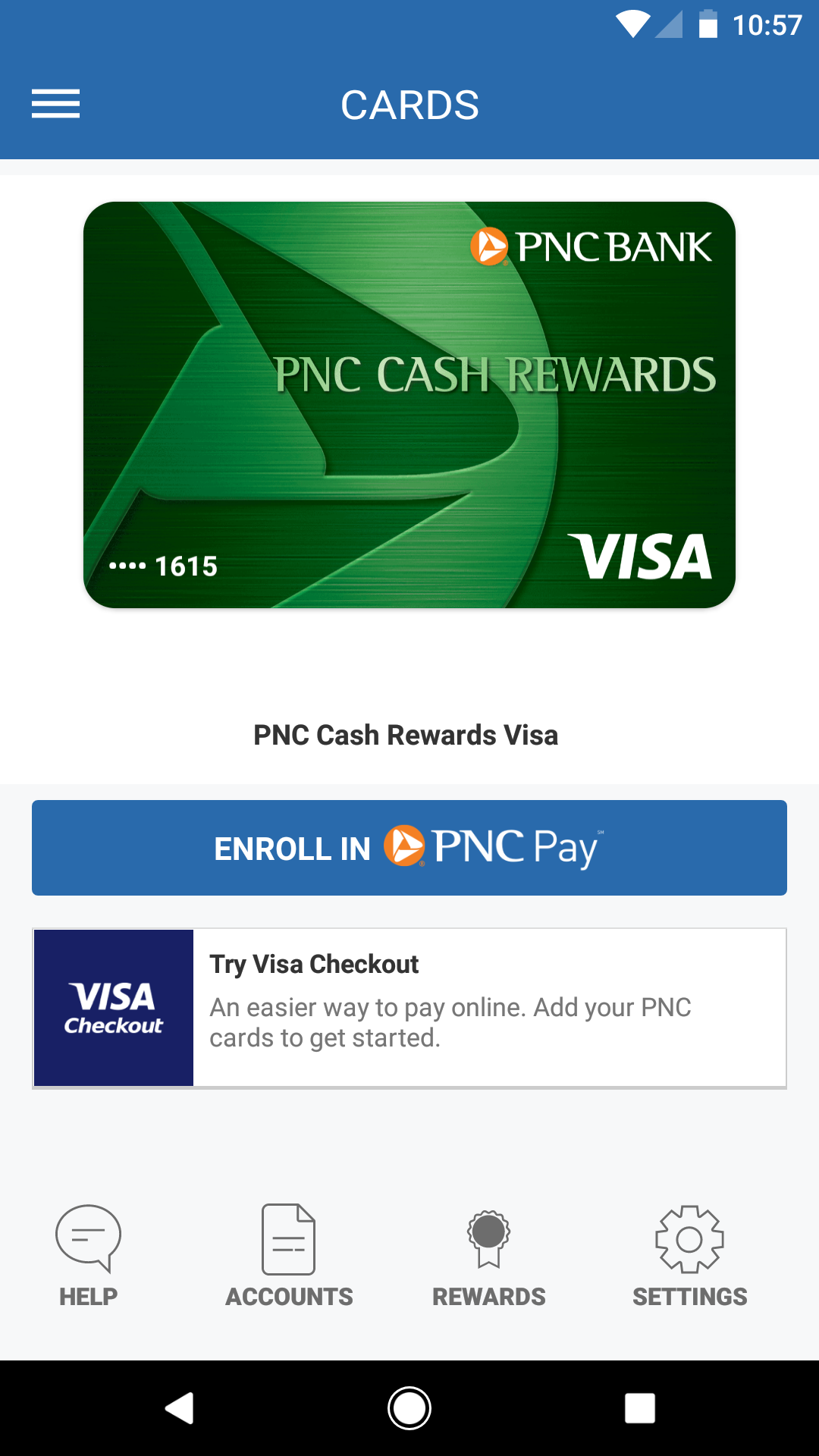Image resolution: width=819 pixels, height=1456 pixels.
Task: Open Settings from the bottom bar
Action: pos(689,1255)
